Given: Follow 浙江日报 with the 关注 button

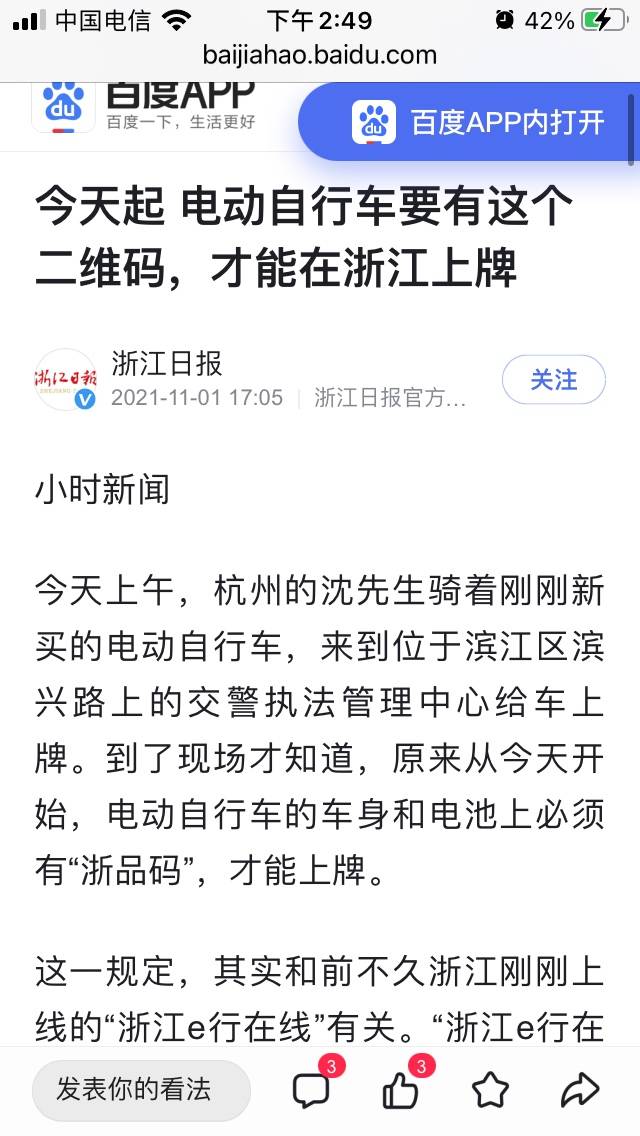Looking at the screenshot, I should pos(554,380).
